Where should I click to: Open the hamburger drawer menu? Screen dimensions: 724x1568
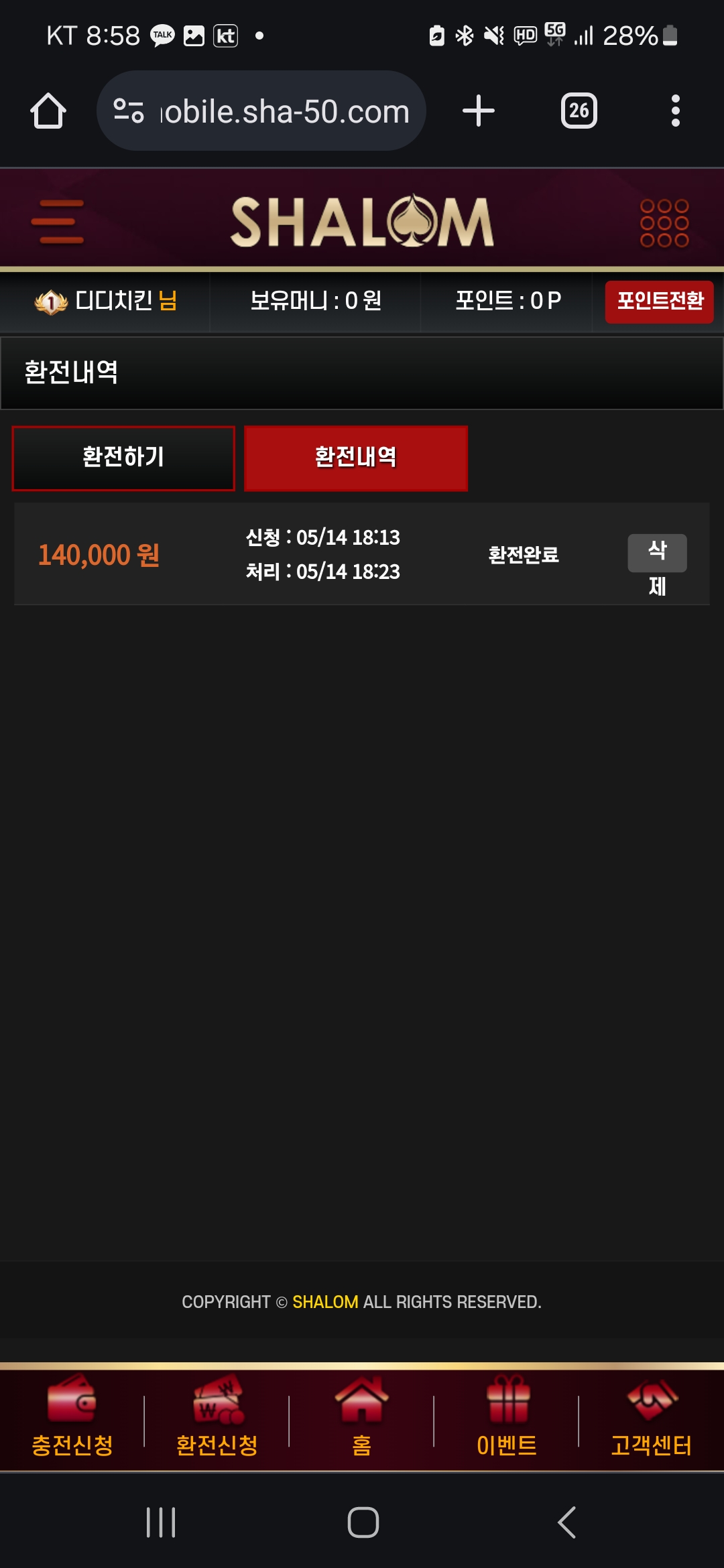click(58, 221)
